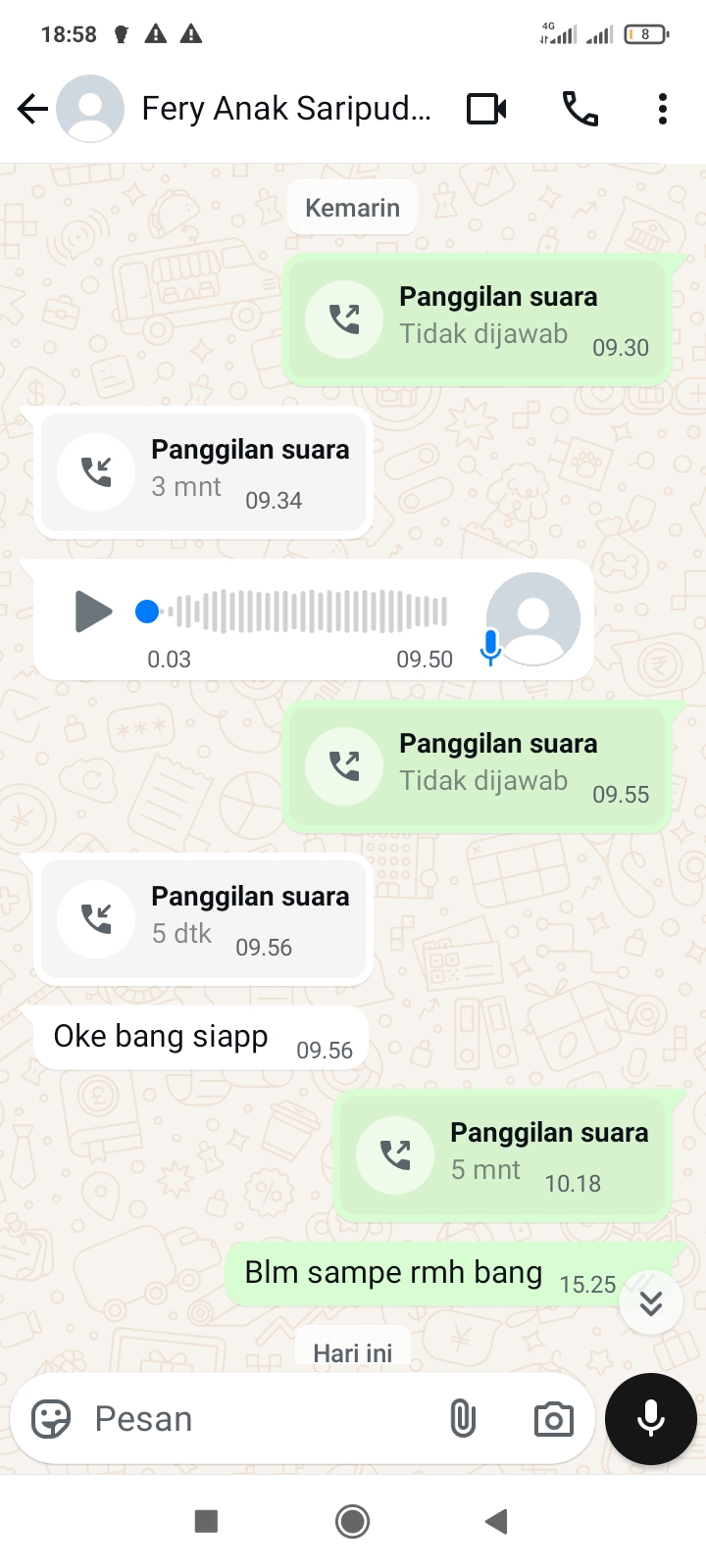Record a voice message with the microphone

click(651, 1418)
